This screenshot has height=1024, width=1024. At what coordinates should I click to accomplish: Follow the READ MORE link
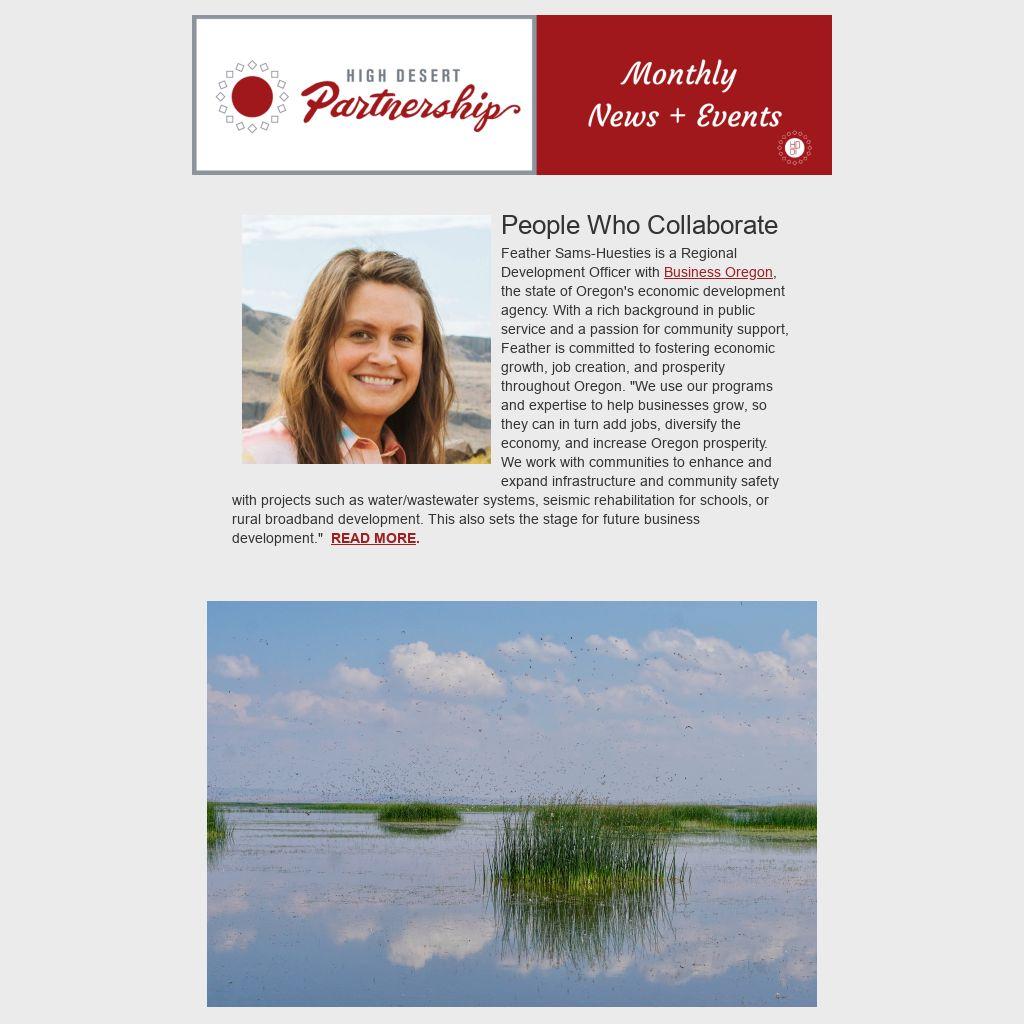[x=374, y=538]
